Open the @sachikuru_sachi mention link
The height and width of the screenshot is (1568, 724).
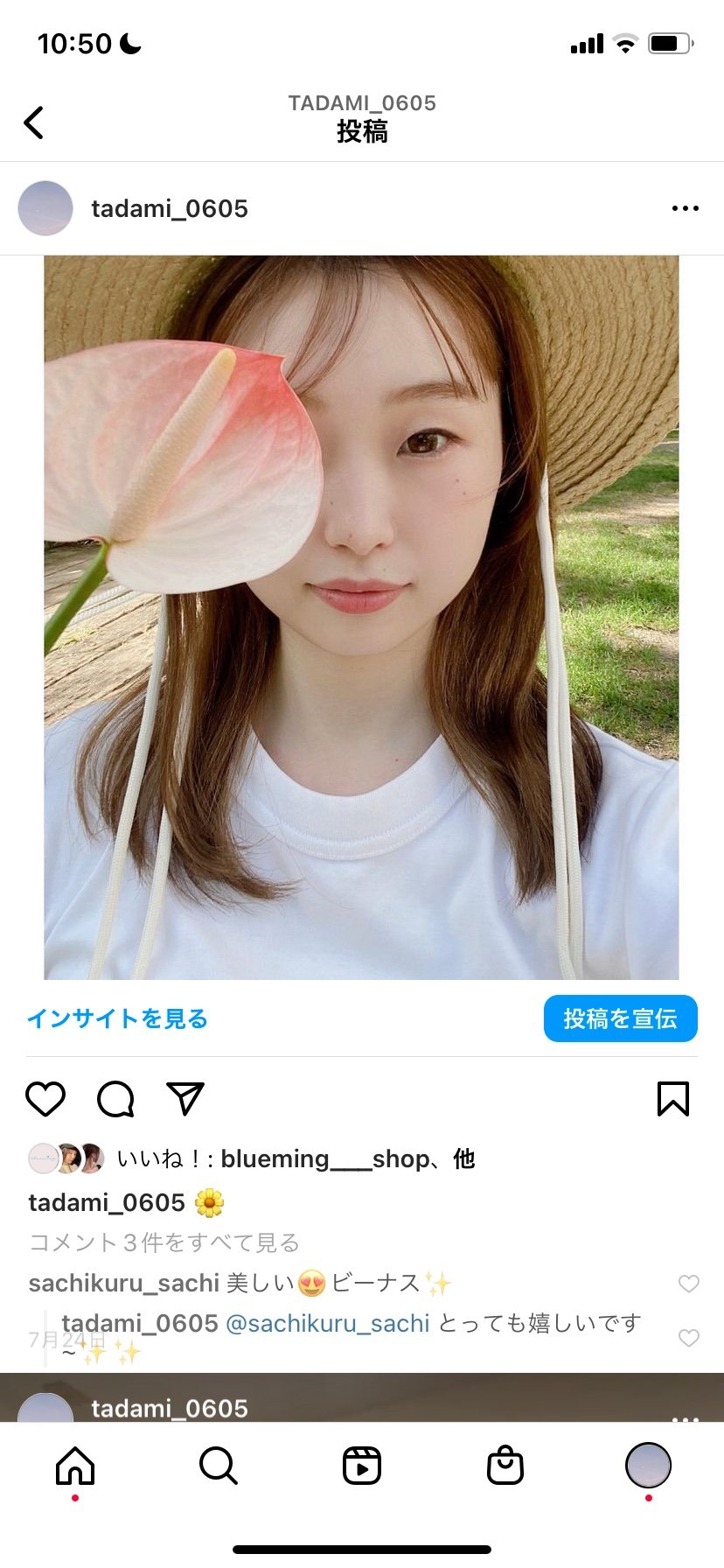pos(328,1323)
